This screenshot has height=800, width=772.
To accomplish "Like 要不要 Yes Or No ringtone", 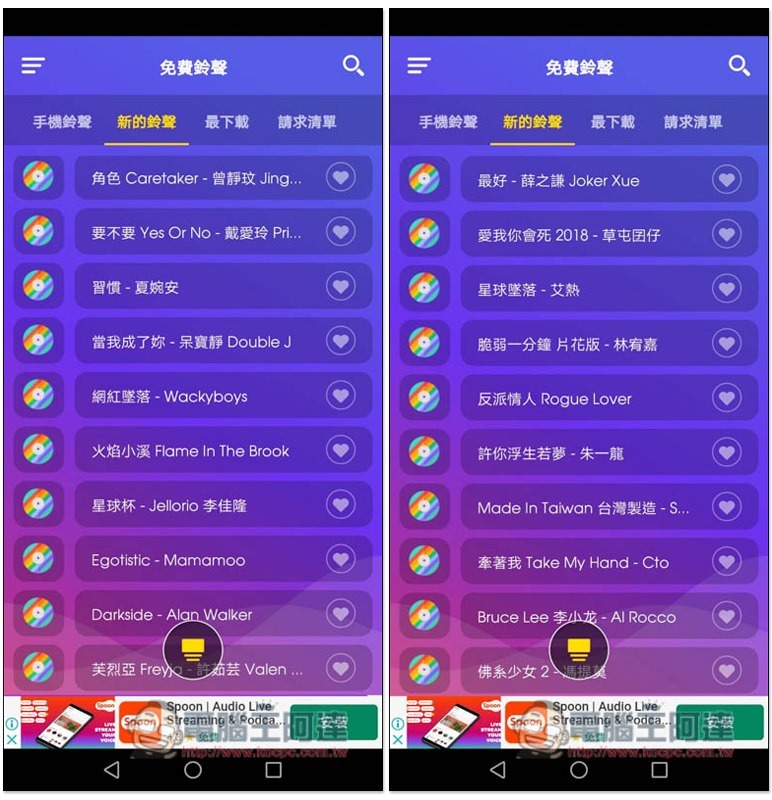I will click(x=341, y=232).
